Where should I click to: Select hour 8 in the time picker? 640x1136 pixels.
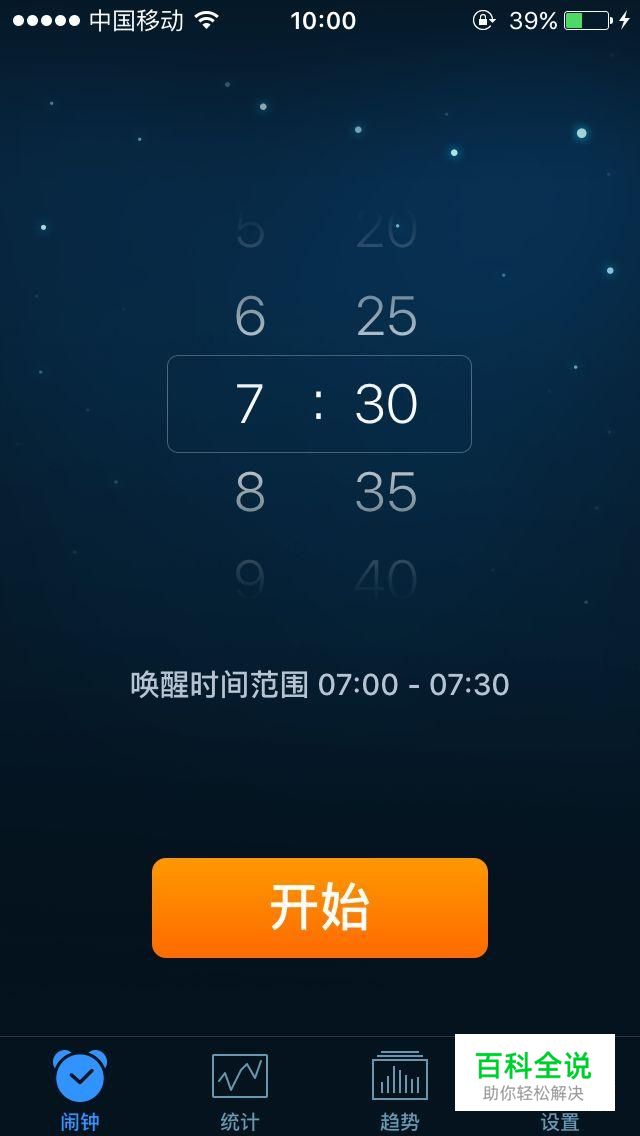250,492
